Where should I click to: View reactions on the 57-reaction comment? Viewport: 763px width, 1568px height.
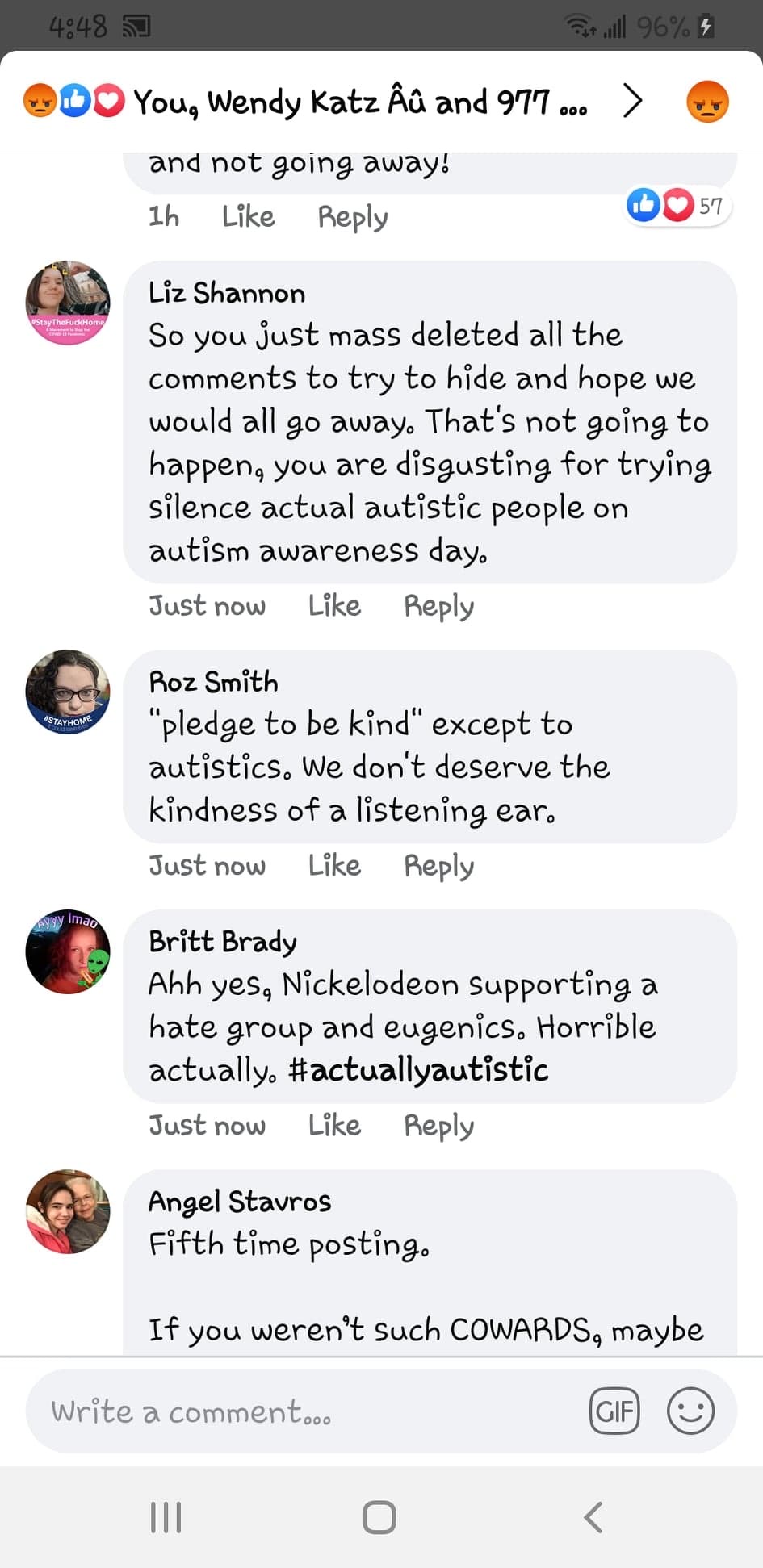(x=678, y=206)
